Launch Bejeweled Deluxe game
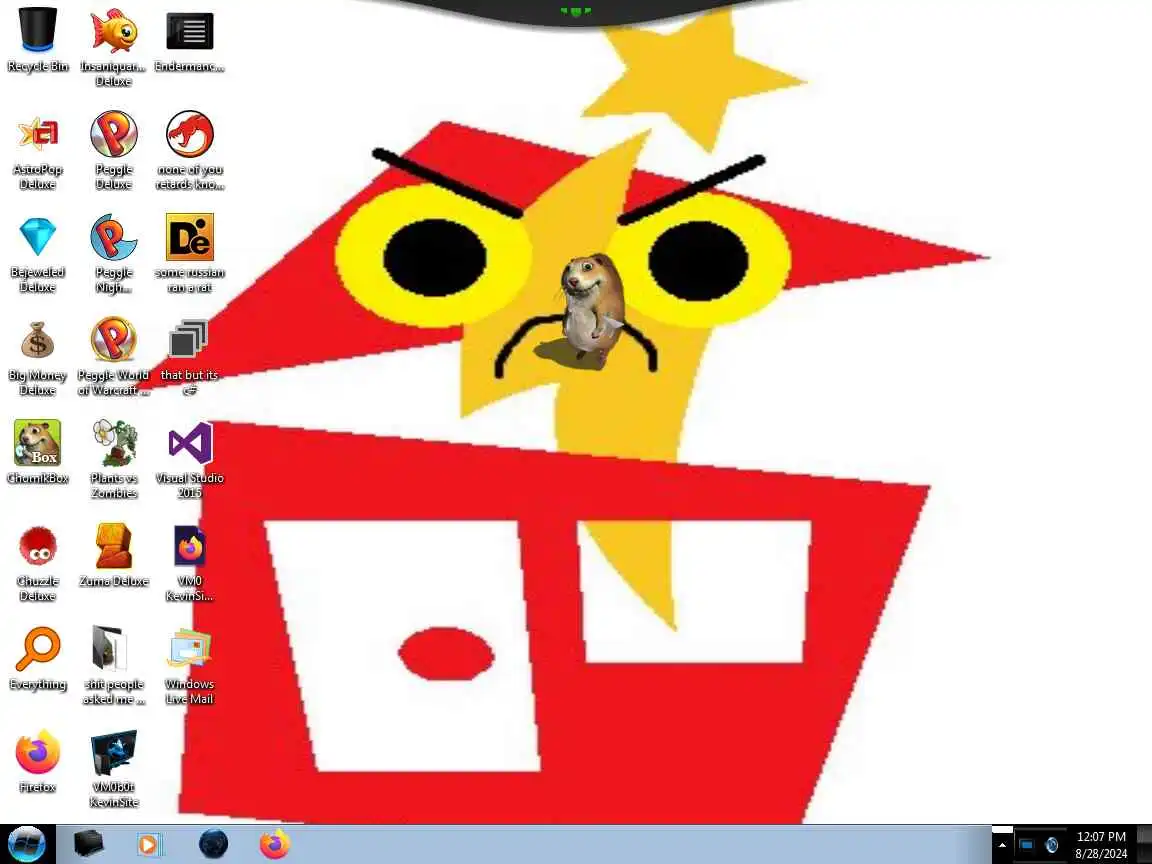 38,238
